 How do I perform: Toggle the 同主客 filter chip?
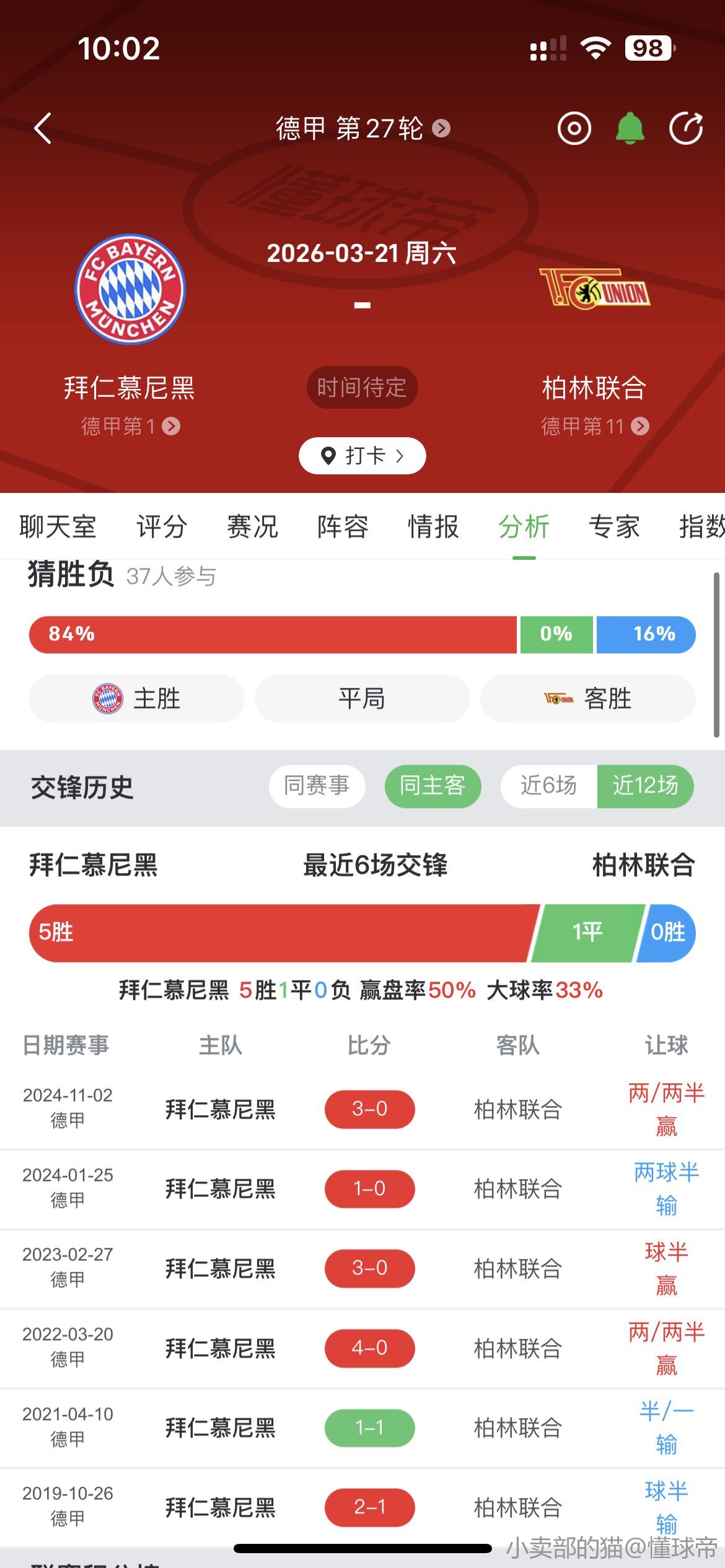point(433,786)
